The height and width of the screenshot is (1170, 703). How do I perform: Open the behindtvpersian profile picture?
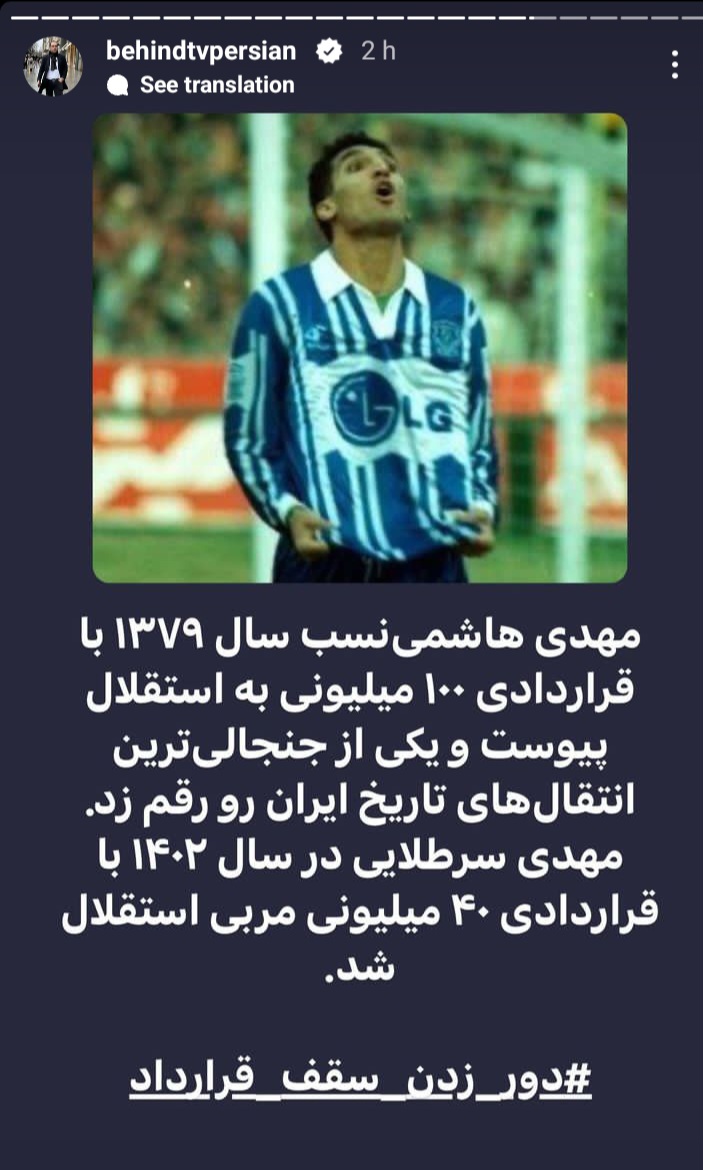[x=53, y=66]
